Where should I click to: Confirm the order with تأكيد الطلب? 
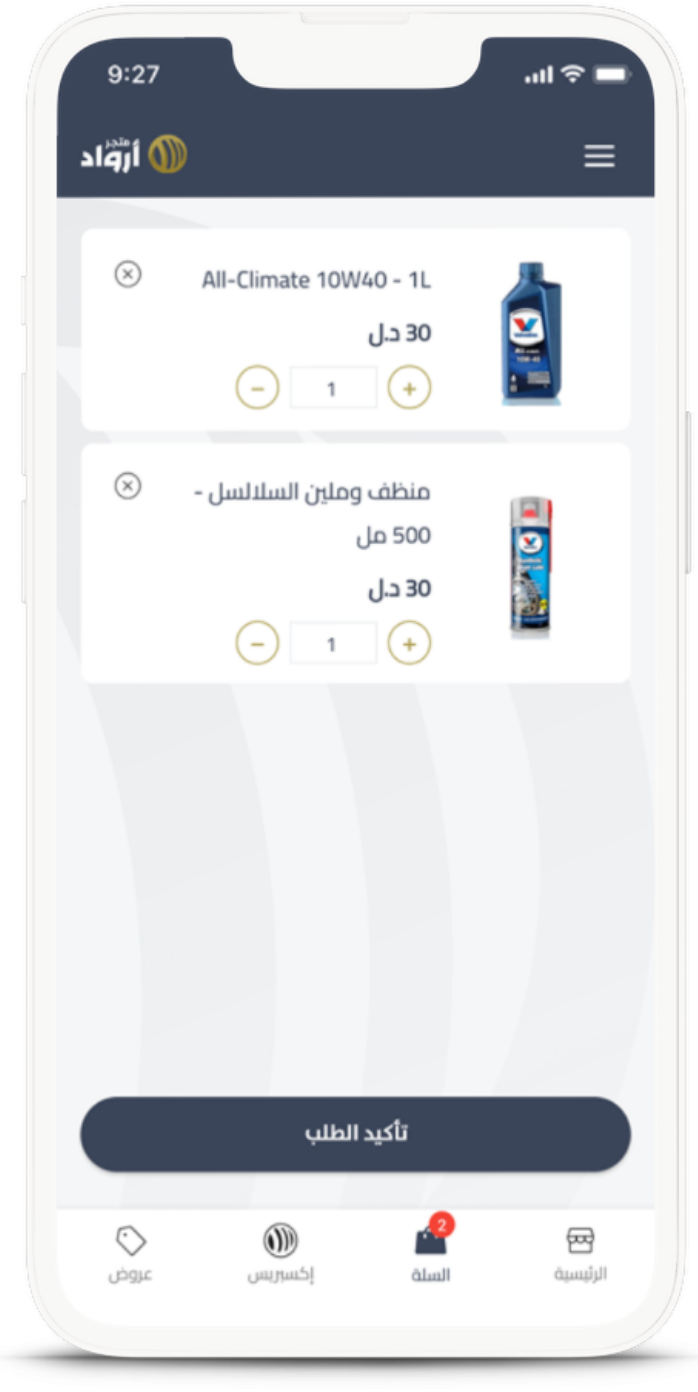355,1134
